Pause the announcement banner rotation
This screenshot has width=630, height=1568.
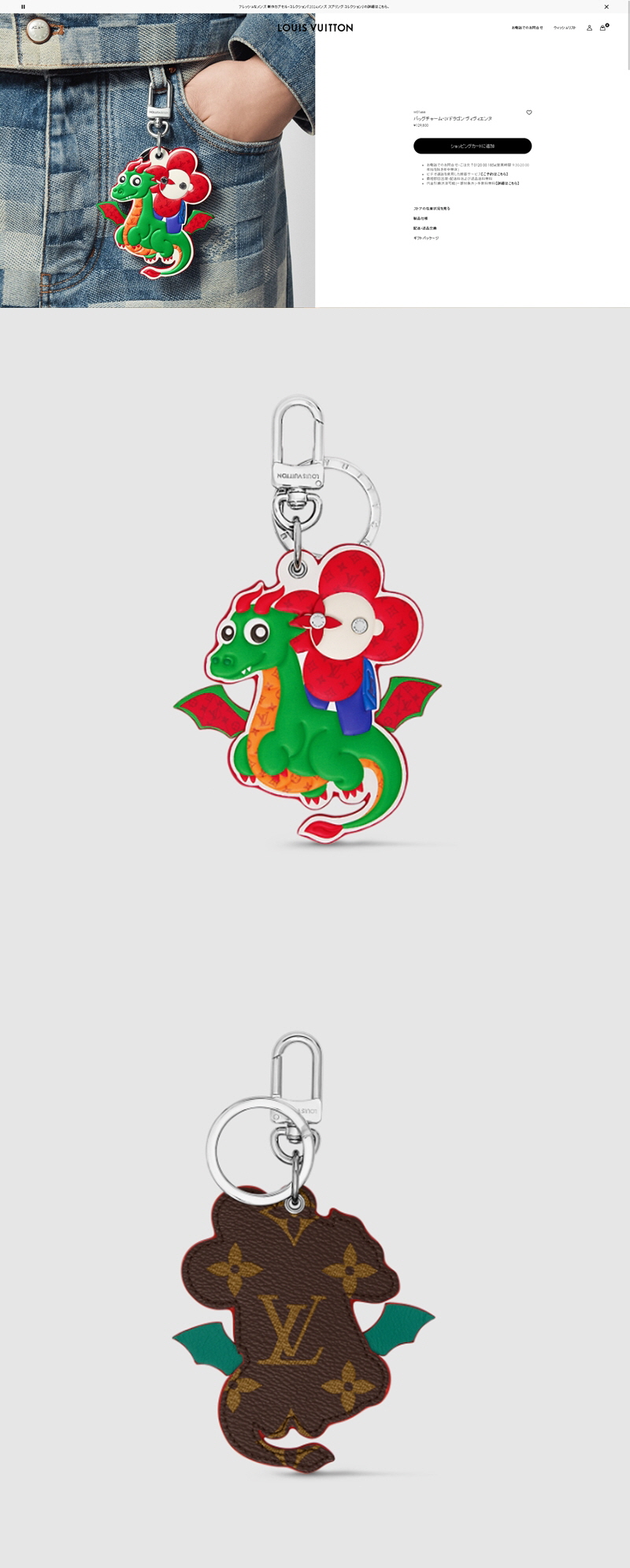pyautogui.click(x=23, y=6)
